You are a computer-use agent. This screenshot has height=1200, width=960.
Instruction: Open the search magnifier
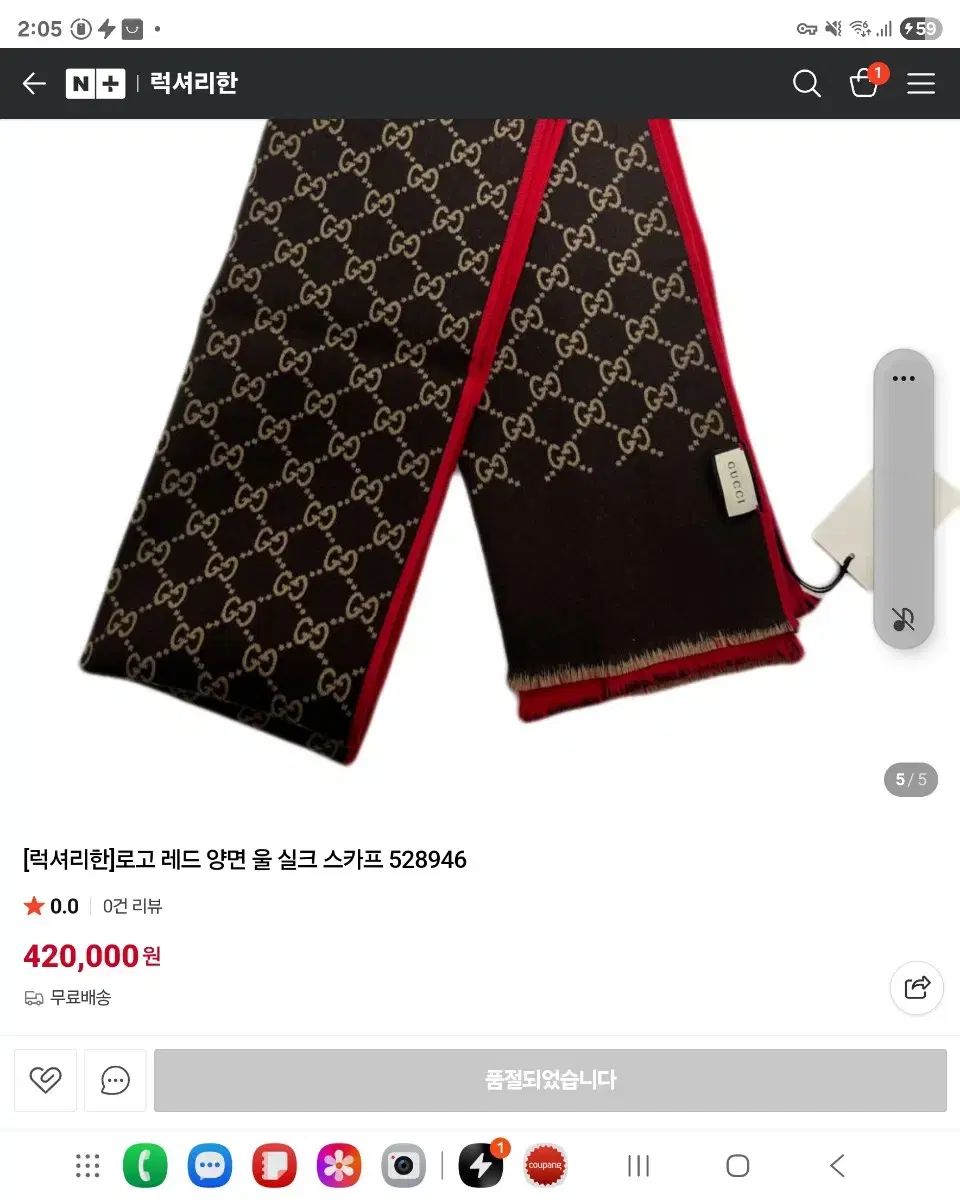[806, 84]
